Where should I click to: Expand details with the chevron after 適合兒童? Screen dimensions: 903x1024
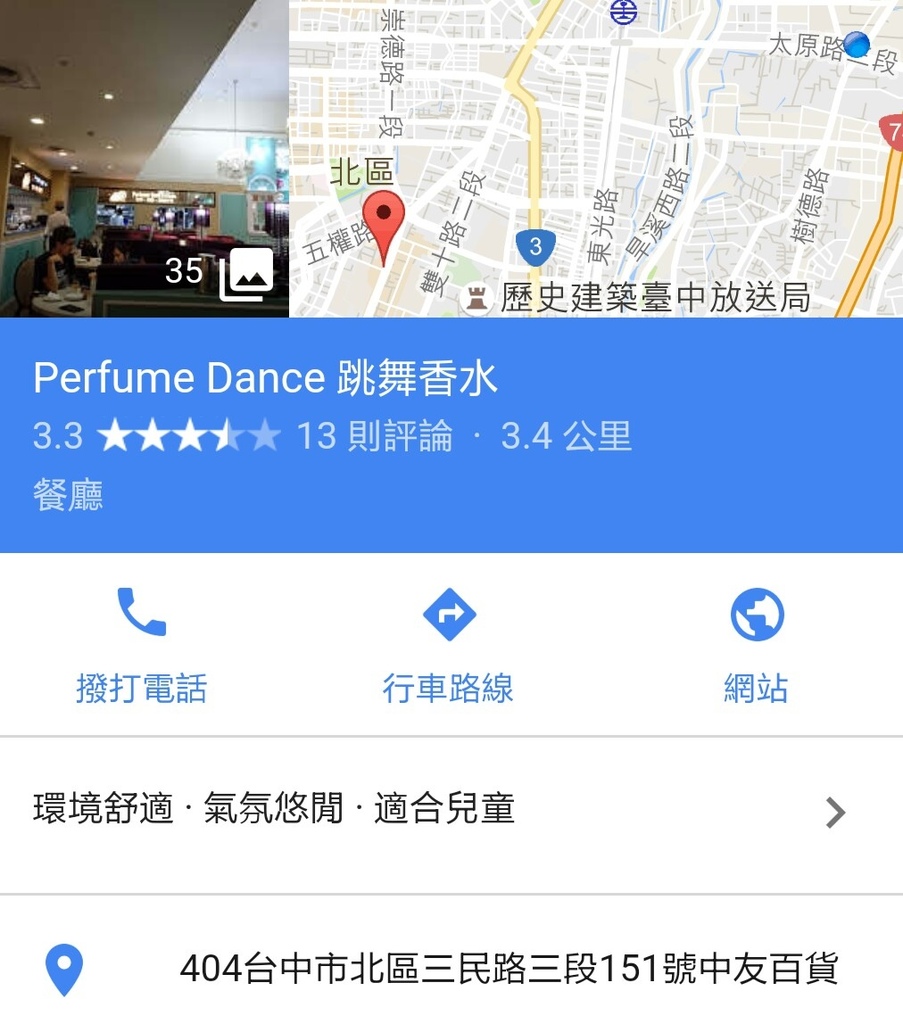(x=835, y=812)
